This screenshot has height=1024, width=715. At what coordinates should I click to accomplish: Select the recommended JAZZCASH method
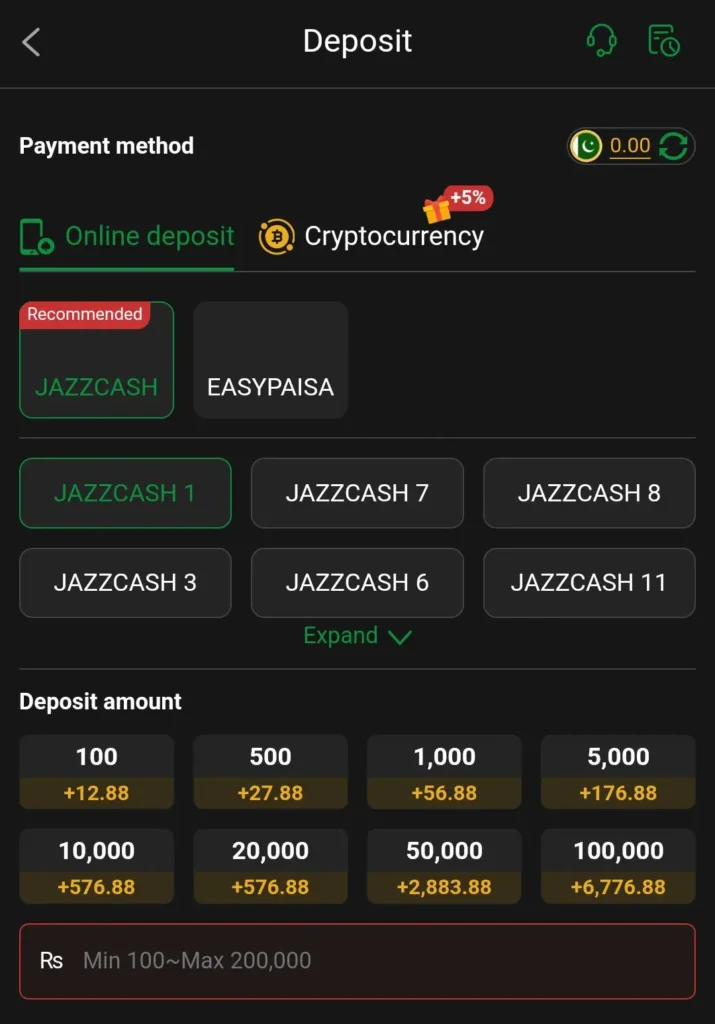click(97, 360)
